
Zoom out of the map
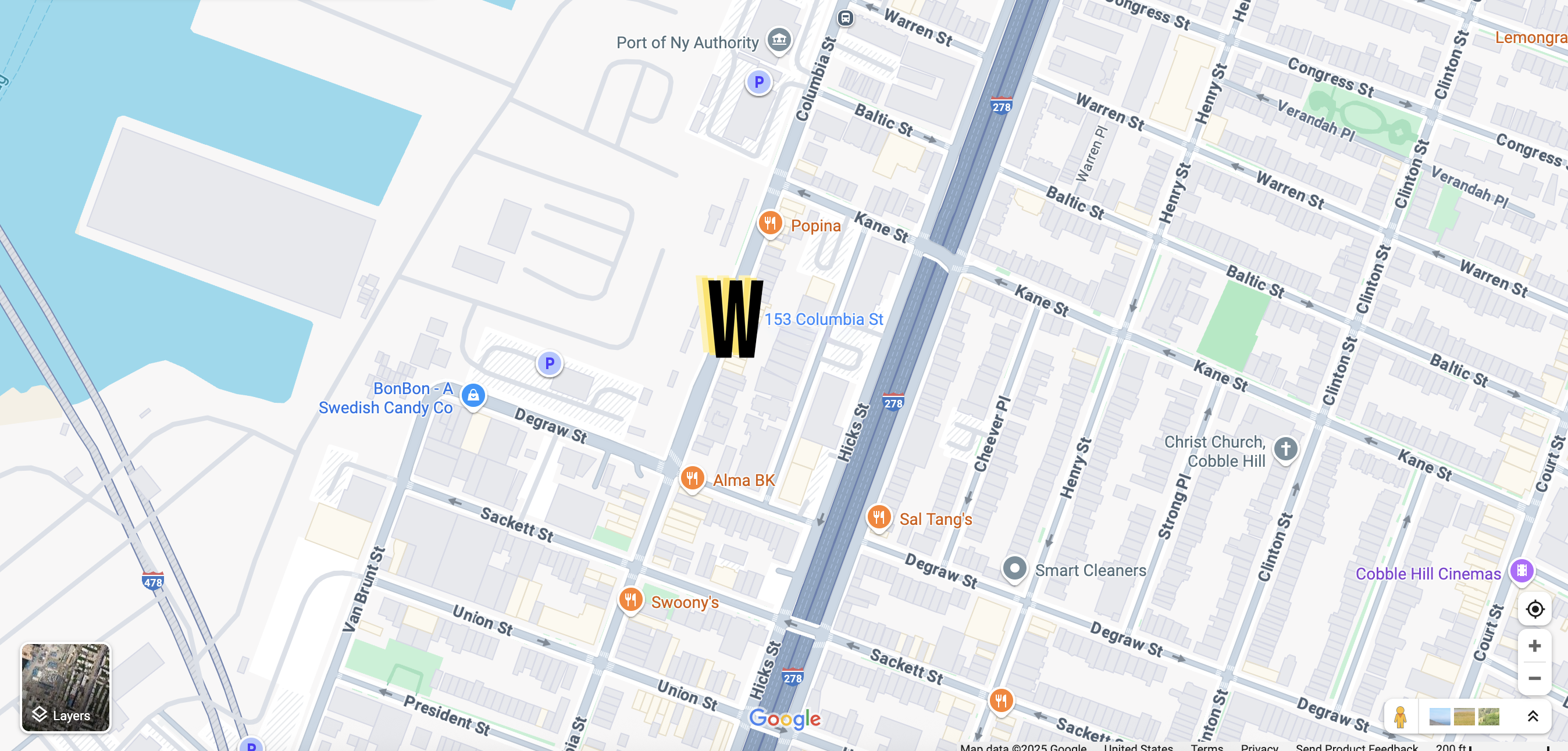coord(1534,678)
